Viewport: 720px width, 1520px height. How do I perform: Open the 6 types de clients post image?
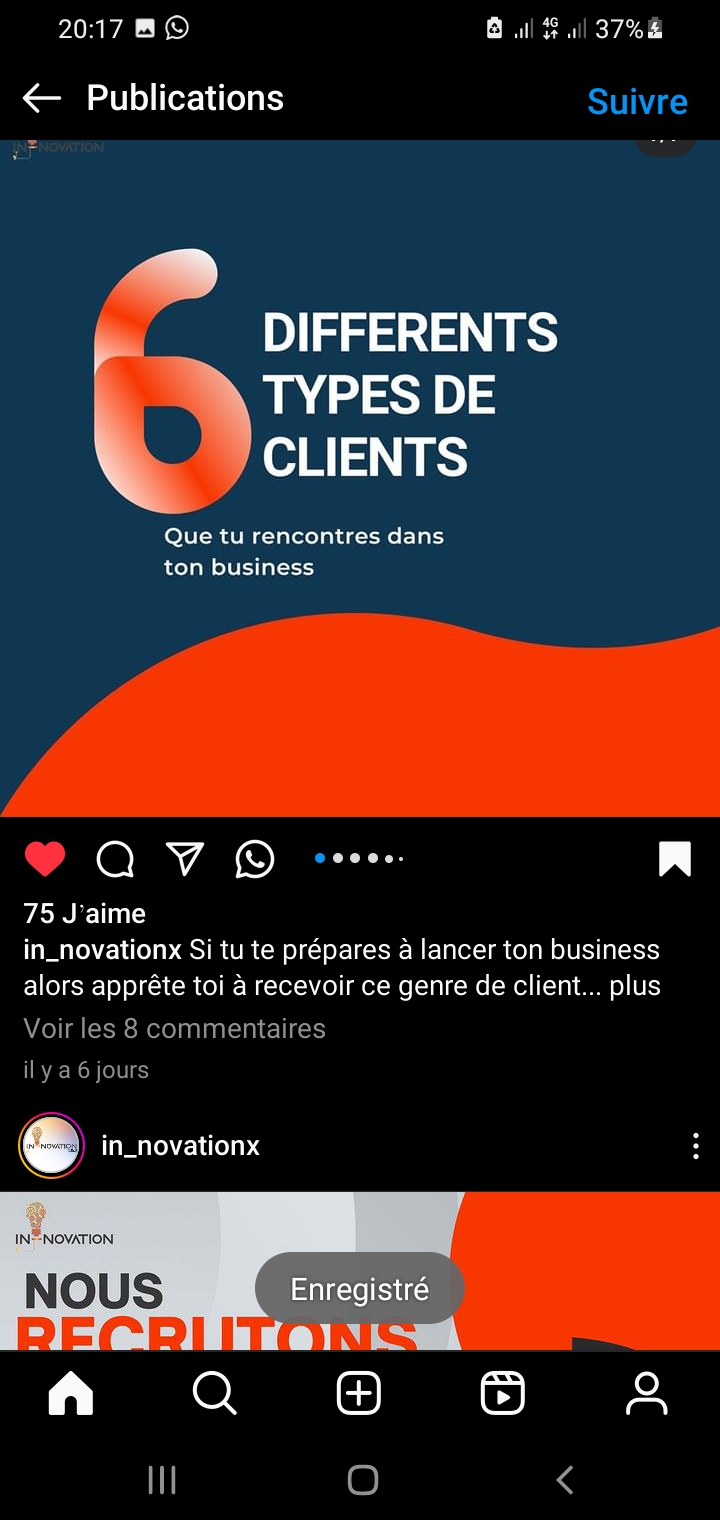(360, 478)
